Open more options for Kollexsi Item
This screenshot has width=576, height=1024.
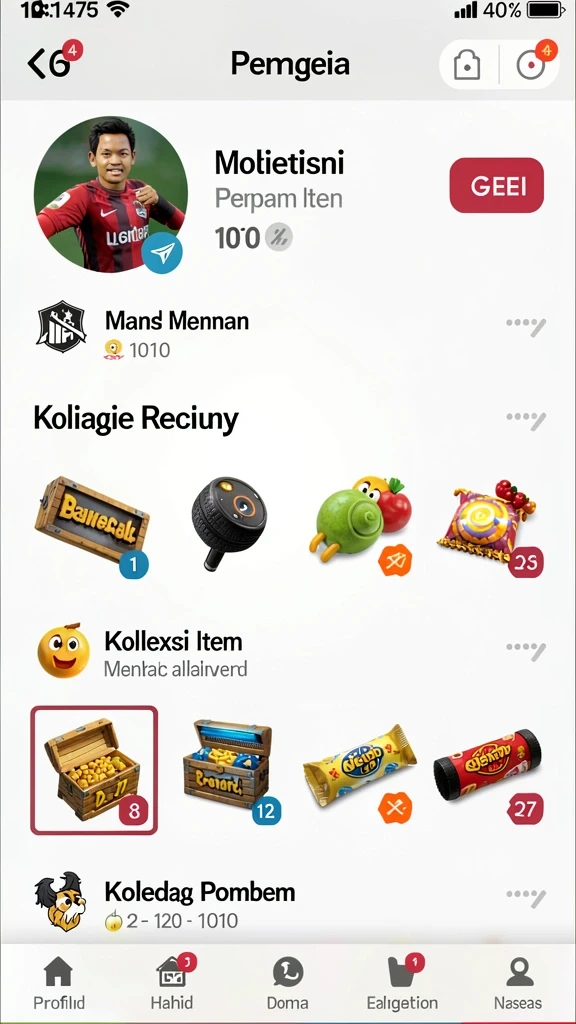(526, 650)
